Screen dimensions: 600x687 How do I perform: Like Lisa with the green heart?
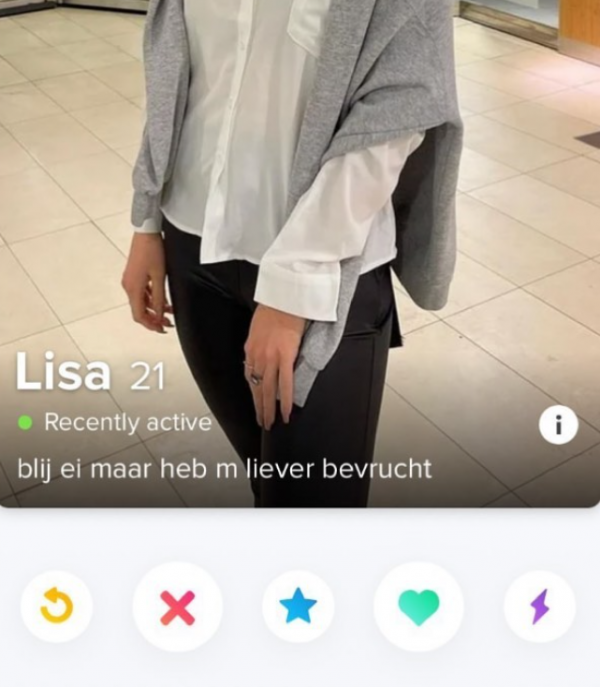418,606
